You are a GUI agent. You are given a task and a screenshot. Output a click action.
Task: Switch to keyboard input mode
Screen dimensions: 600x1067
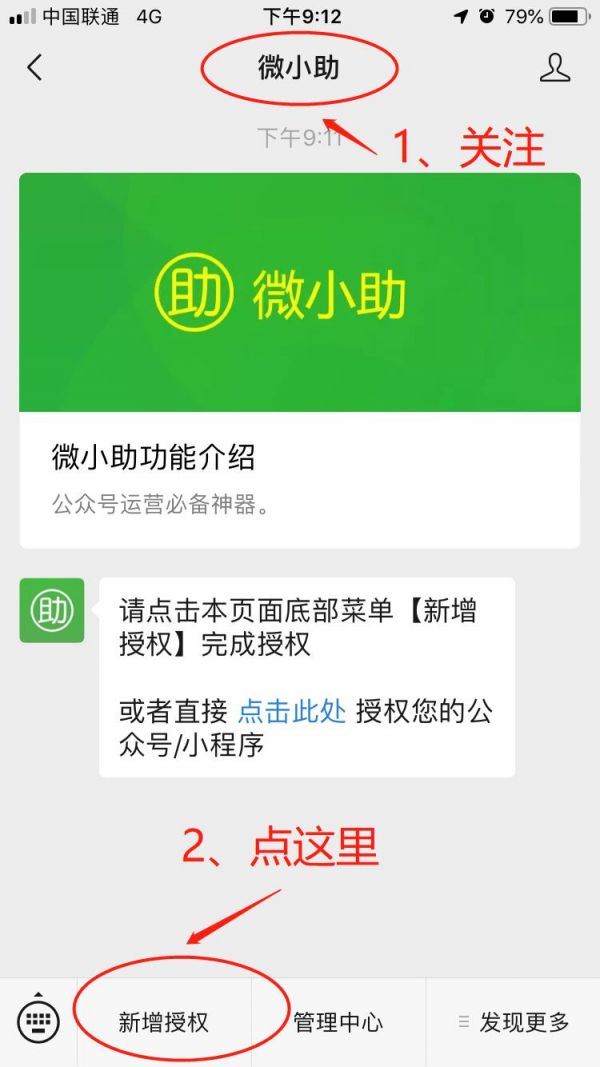39,1021
